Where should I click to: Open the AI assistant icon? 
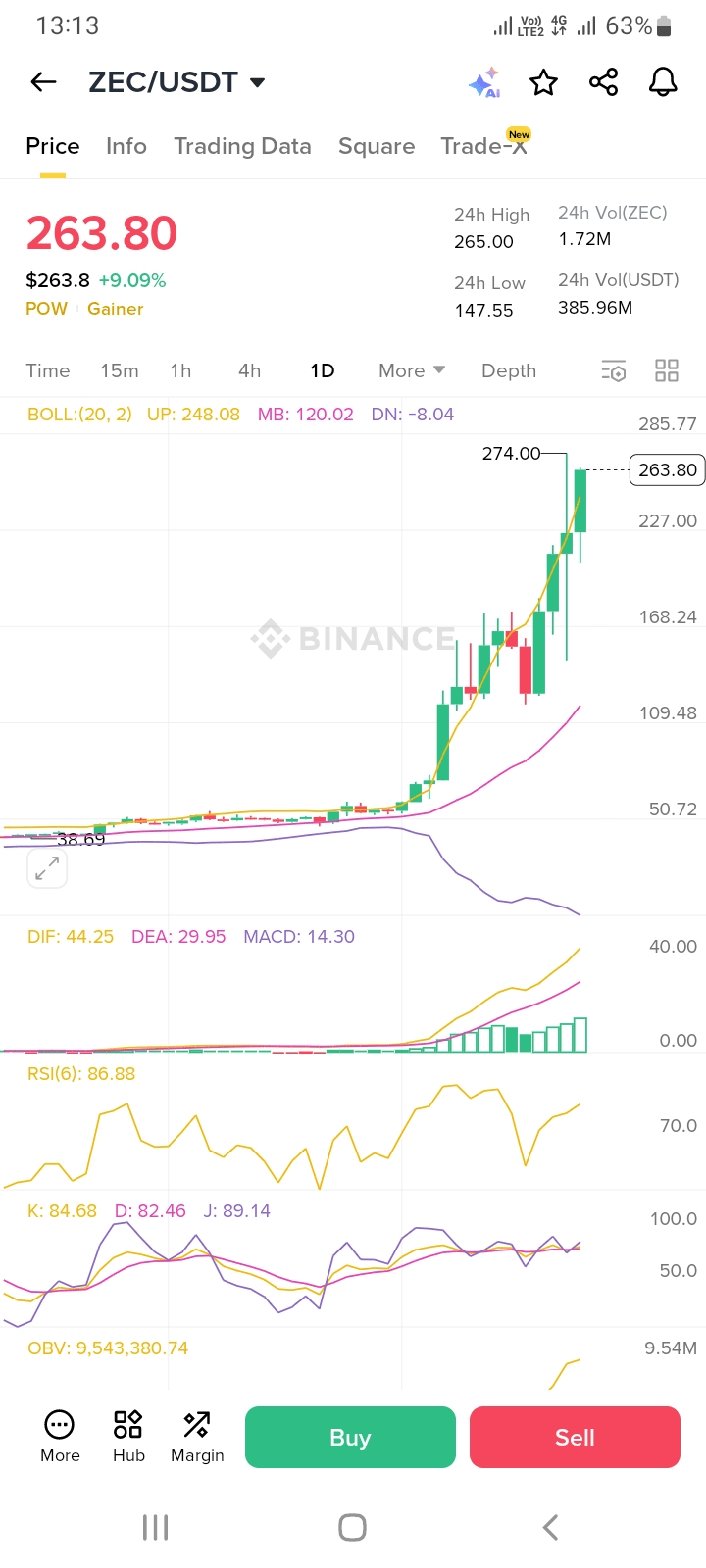(484, 83)
